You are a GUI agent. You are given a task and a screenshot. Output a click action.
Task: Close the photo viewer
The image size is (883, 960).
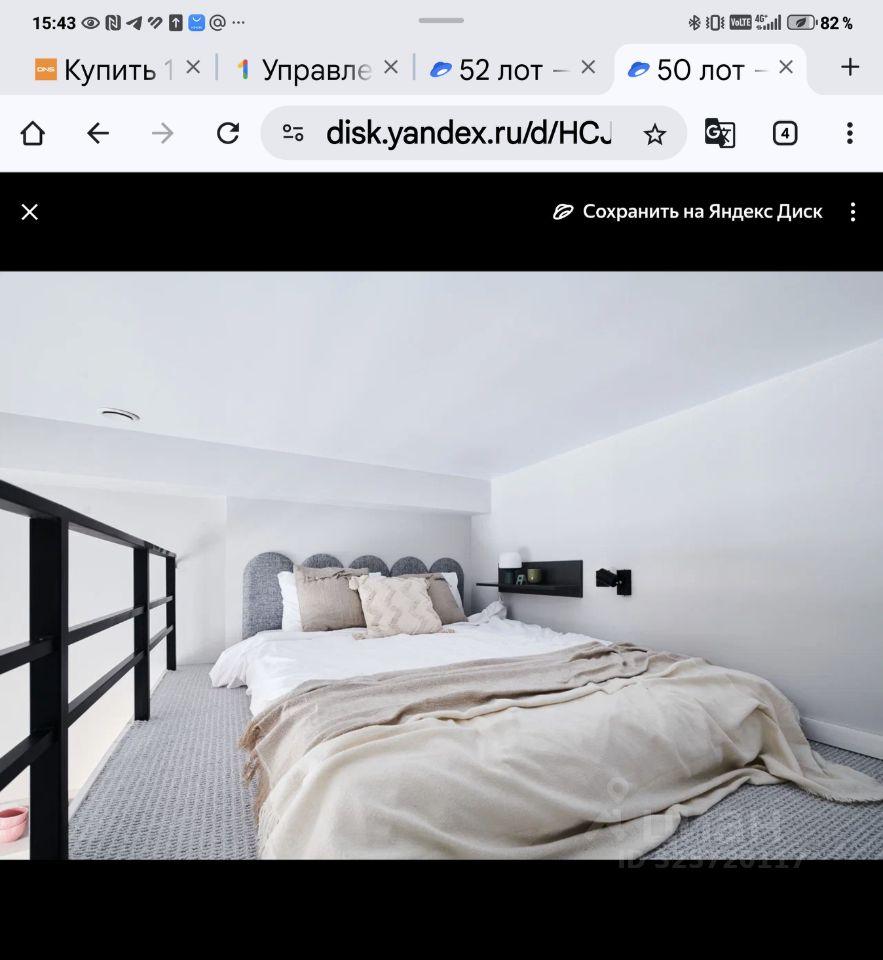(x=30, y=212)
